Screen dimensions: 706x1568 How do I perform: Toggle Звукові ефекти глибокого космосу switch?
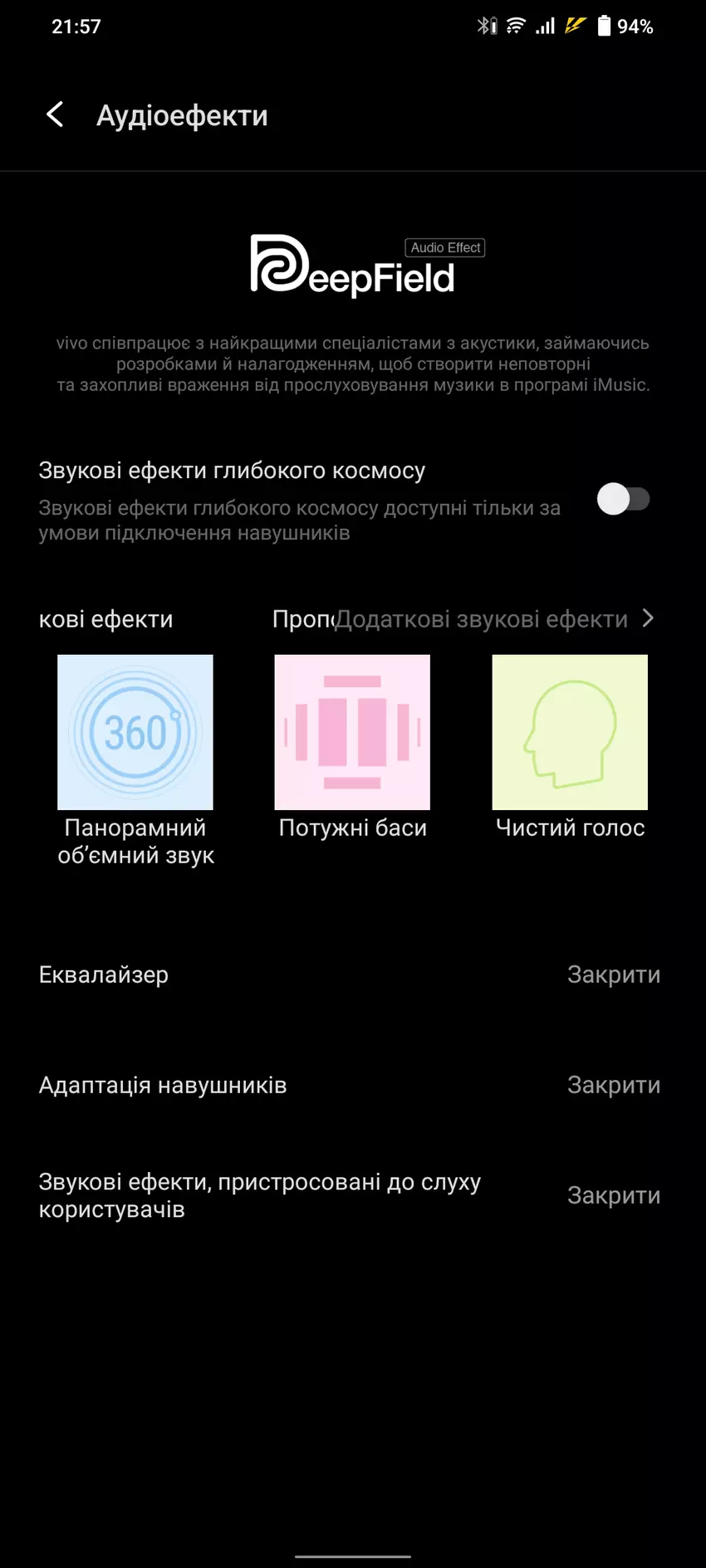(x=623, y=499)
